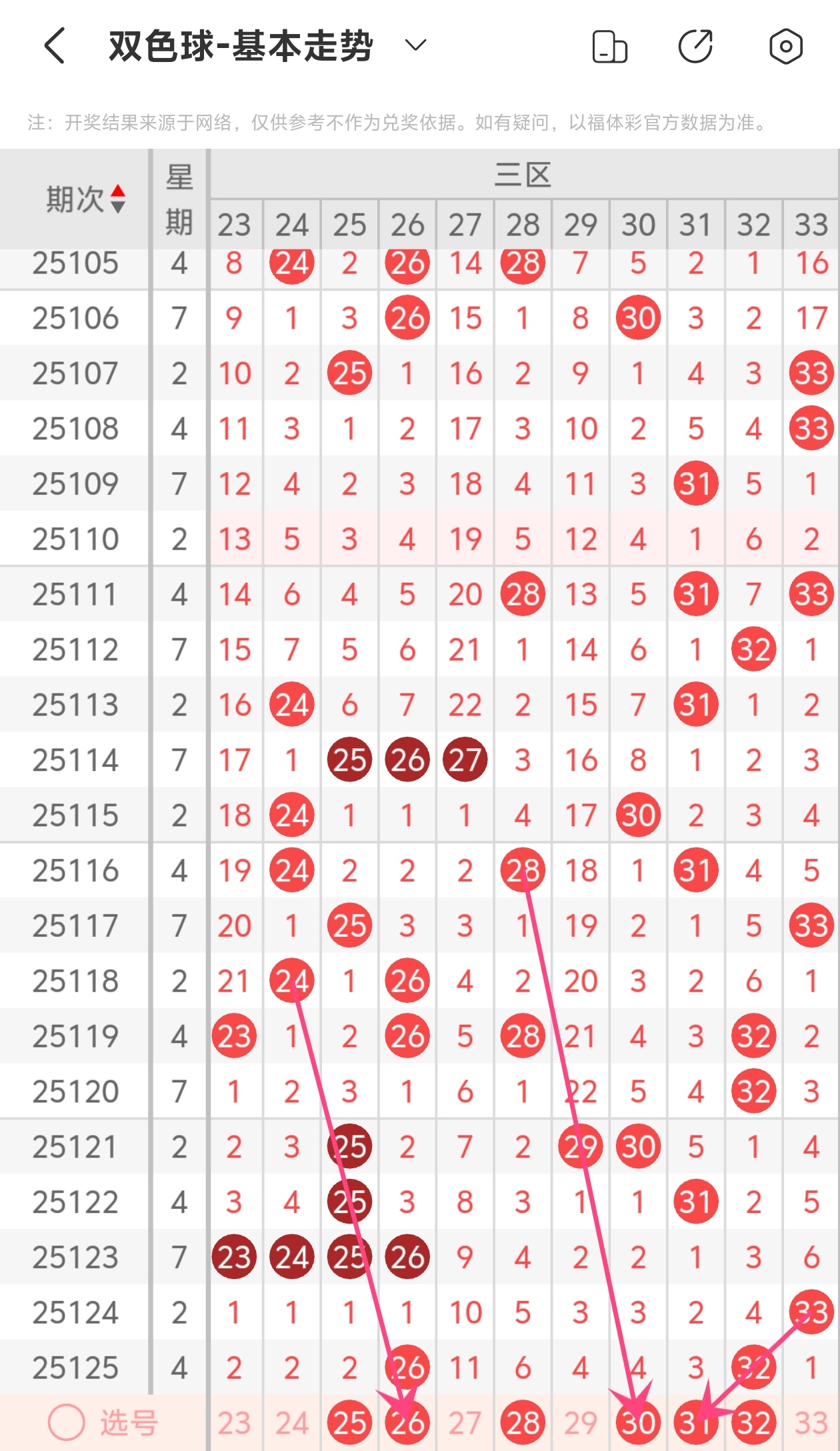840x1451 pixels.
Task: Share this trend chart
Action: click(x=695, y=47)
